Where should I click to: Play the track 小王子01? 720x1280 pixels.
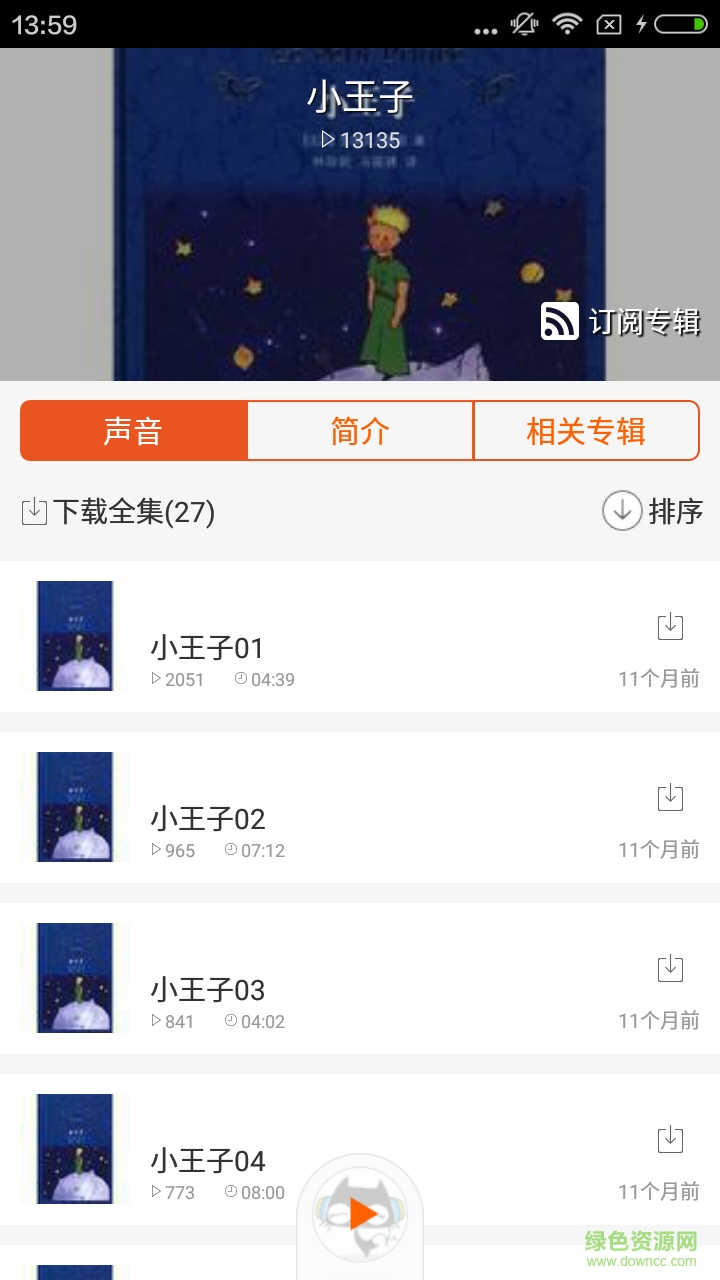pyautogui.click(x=207, y=647)
